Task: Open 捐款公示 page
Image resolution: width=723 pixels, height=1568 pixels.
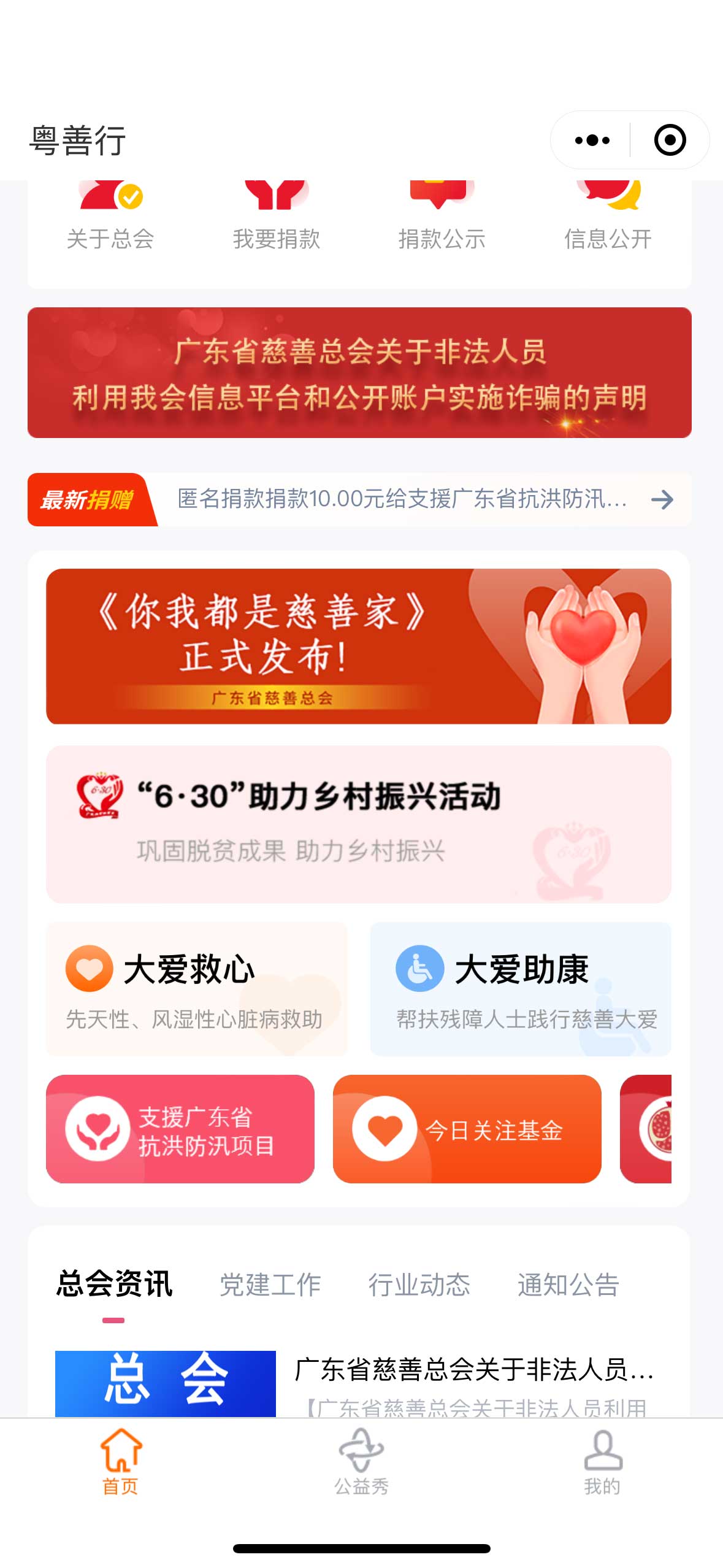Action: tap(442, 221)
